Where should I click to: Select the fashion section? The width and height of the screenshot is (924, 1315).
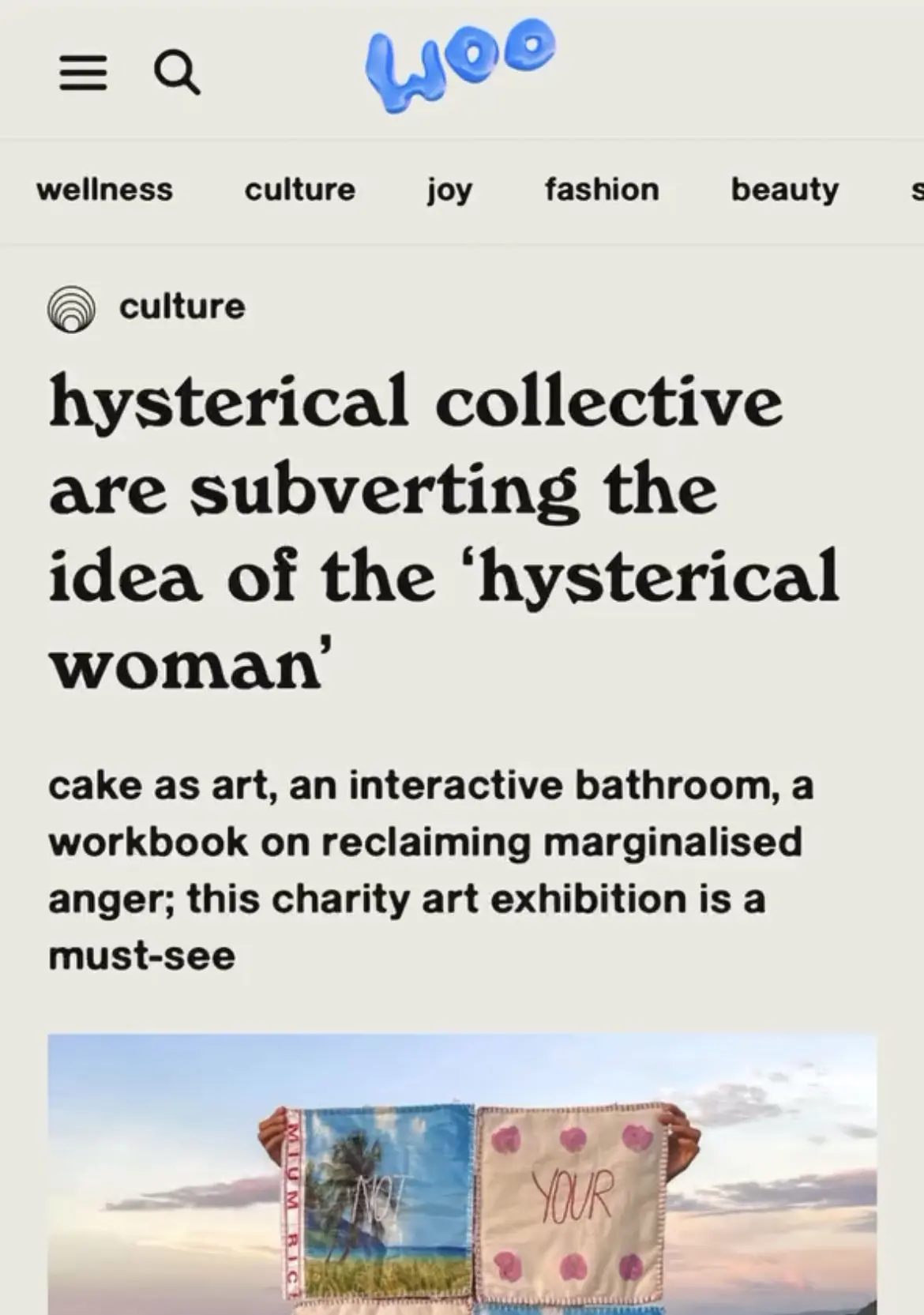602,190
